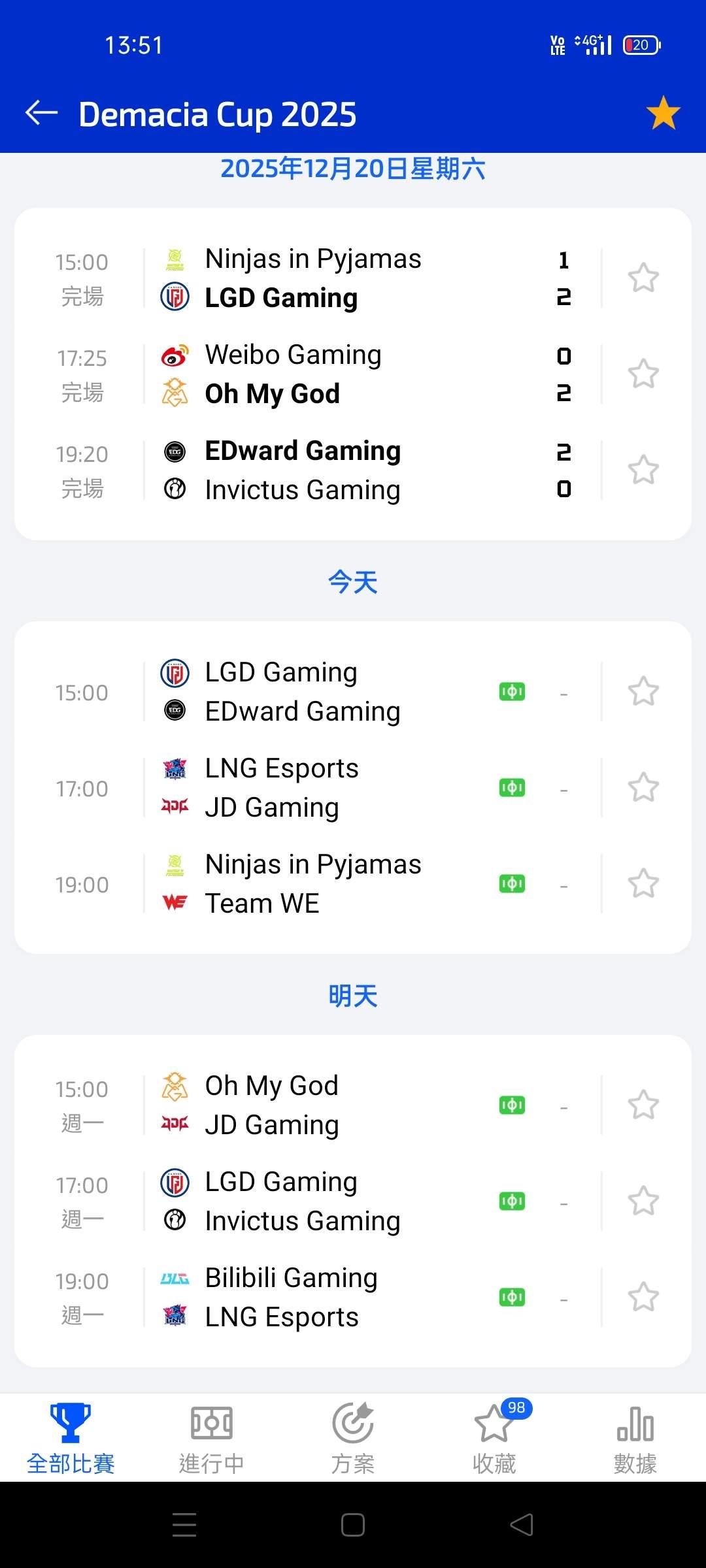706x1568 pixels.
Task: Favorite the LNG Esports vs JD Gaming match
Action: pyautogui.click(x=643, y=788)
